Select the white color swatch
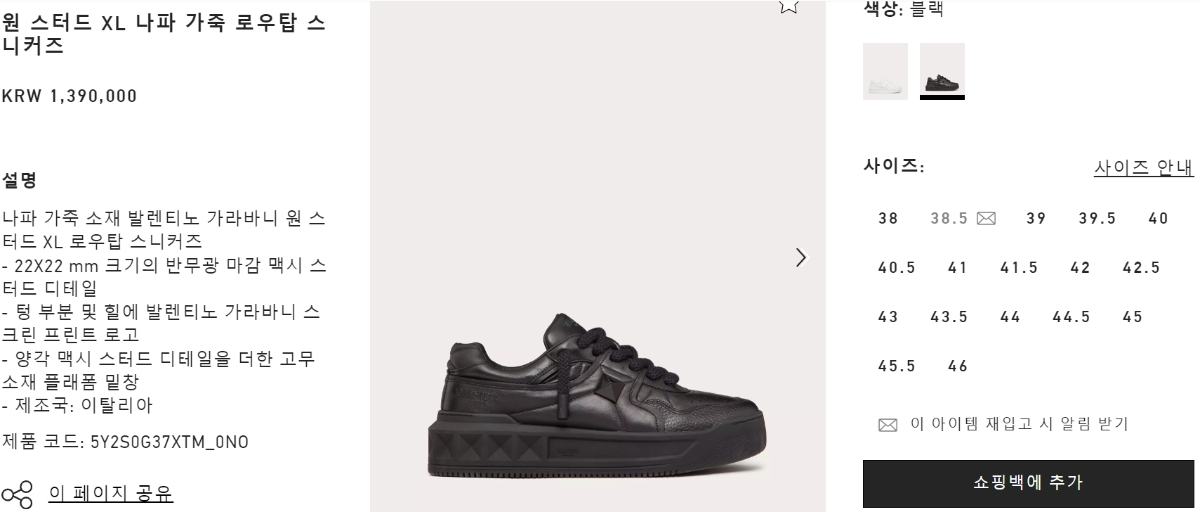This screenshot has width=1200, height=512. pyautogui.click(x=885, y=71)
